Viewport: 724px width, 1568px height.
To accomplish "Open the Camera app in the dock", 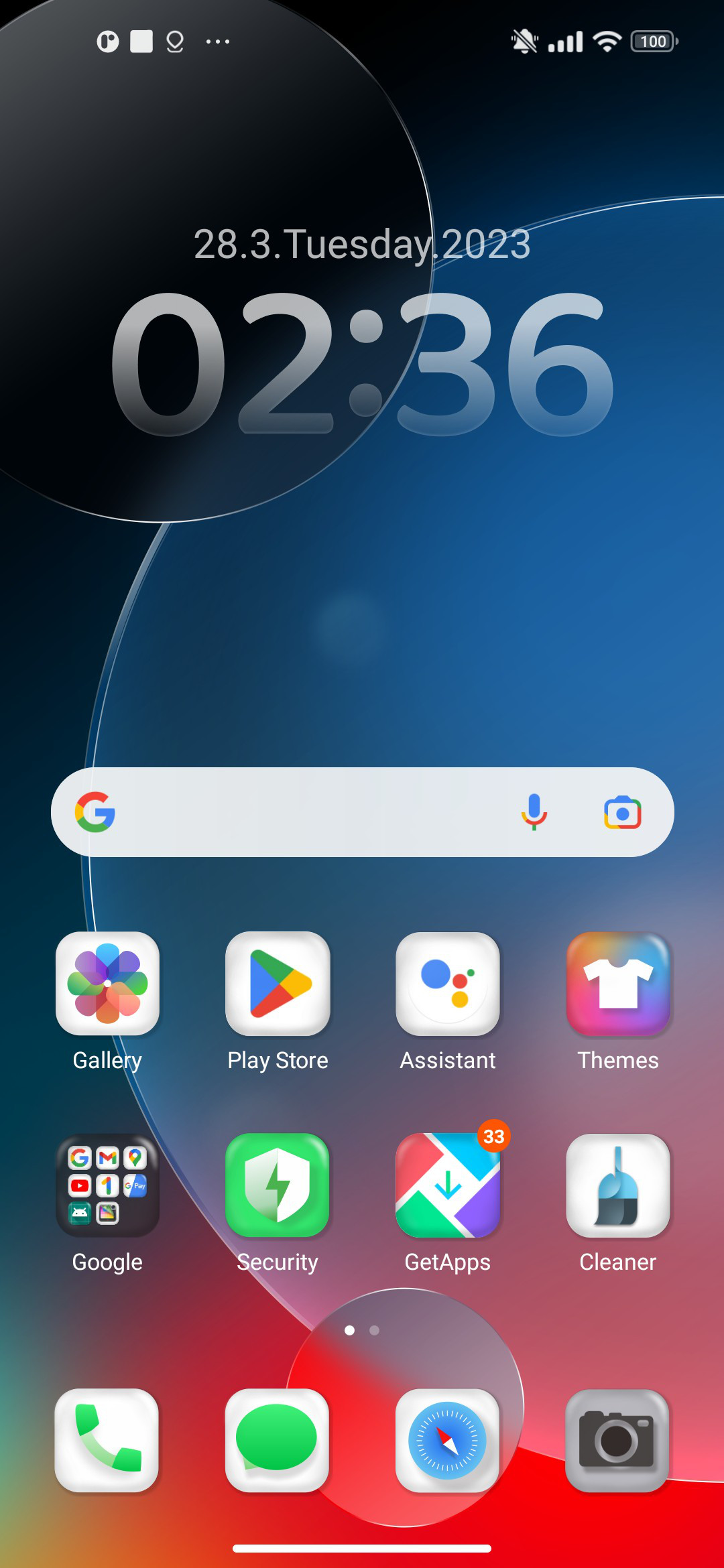I will (x=618, y=1440).
